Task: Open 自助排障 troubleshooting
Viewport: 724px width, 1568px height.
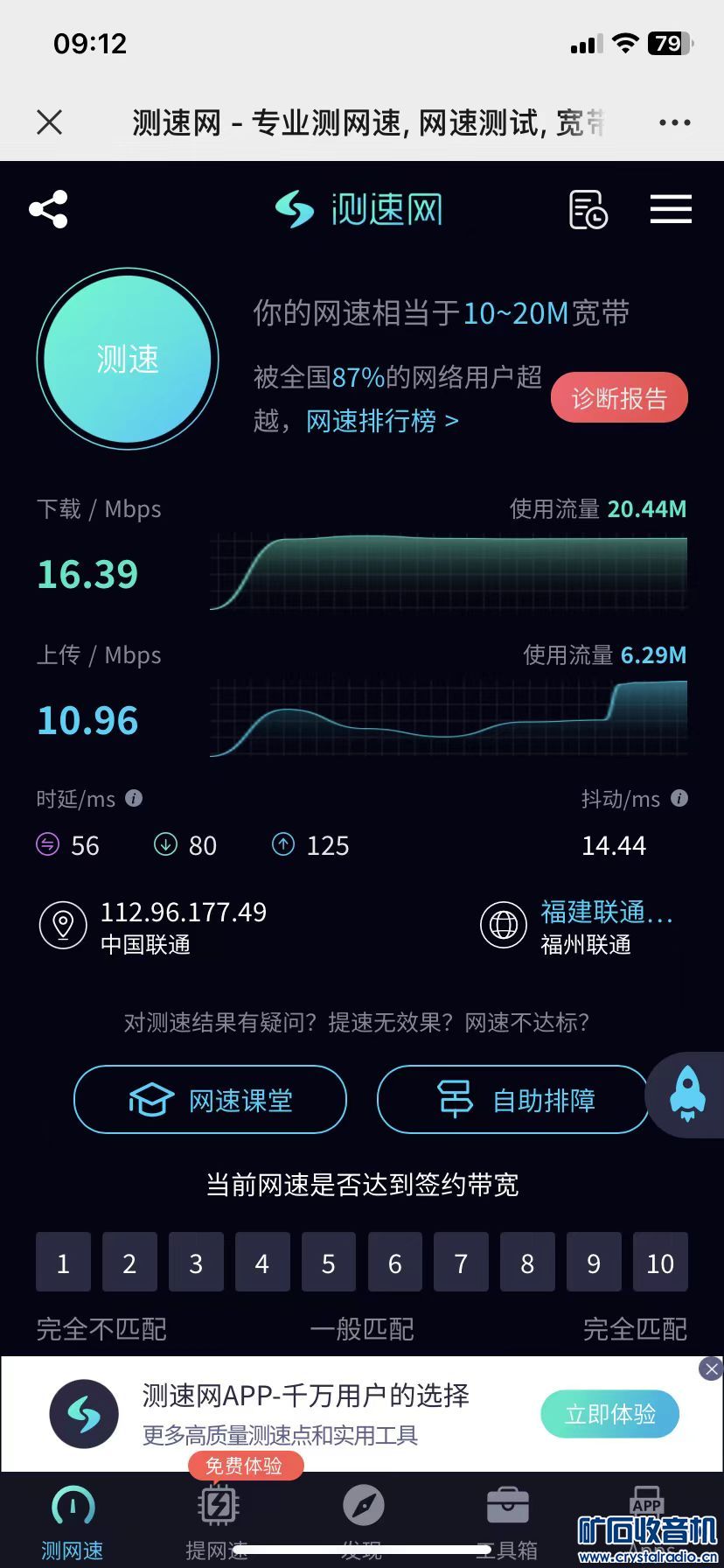Action: click(x=513, y=1100)
